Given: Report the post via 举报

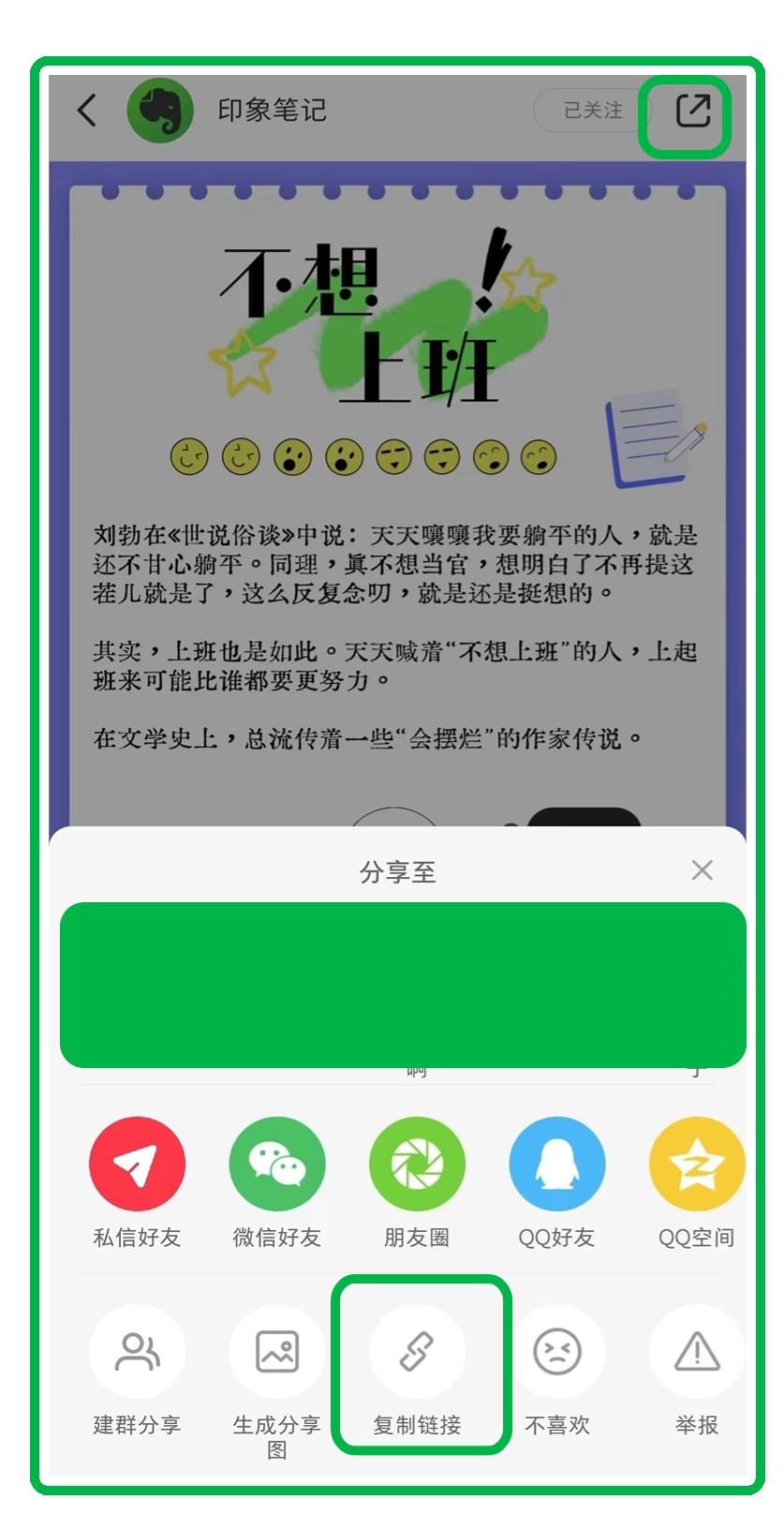Looking at the screenshot, I should [x=696, y=1352].
